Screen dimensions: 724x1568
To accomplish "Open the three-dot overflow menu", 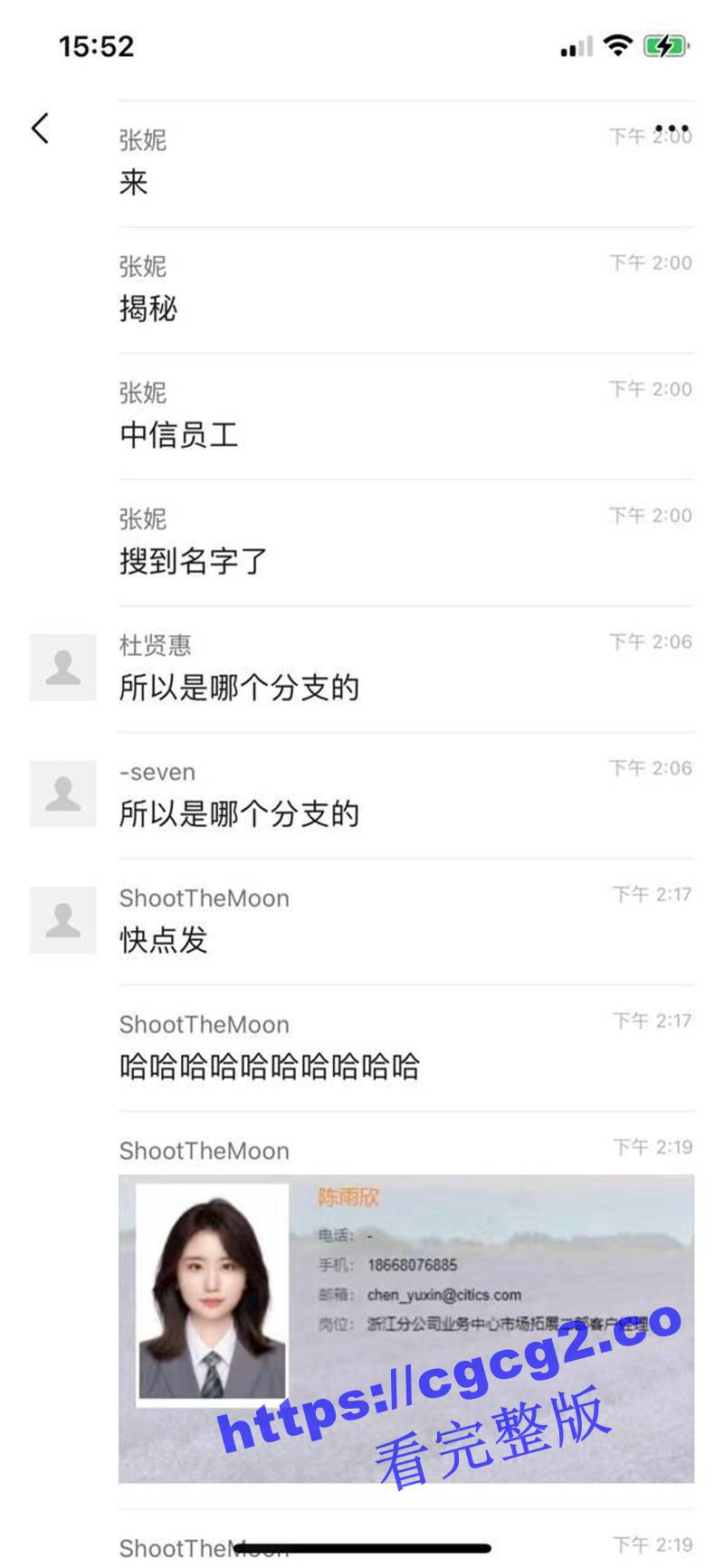I will (672, 128).
